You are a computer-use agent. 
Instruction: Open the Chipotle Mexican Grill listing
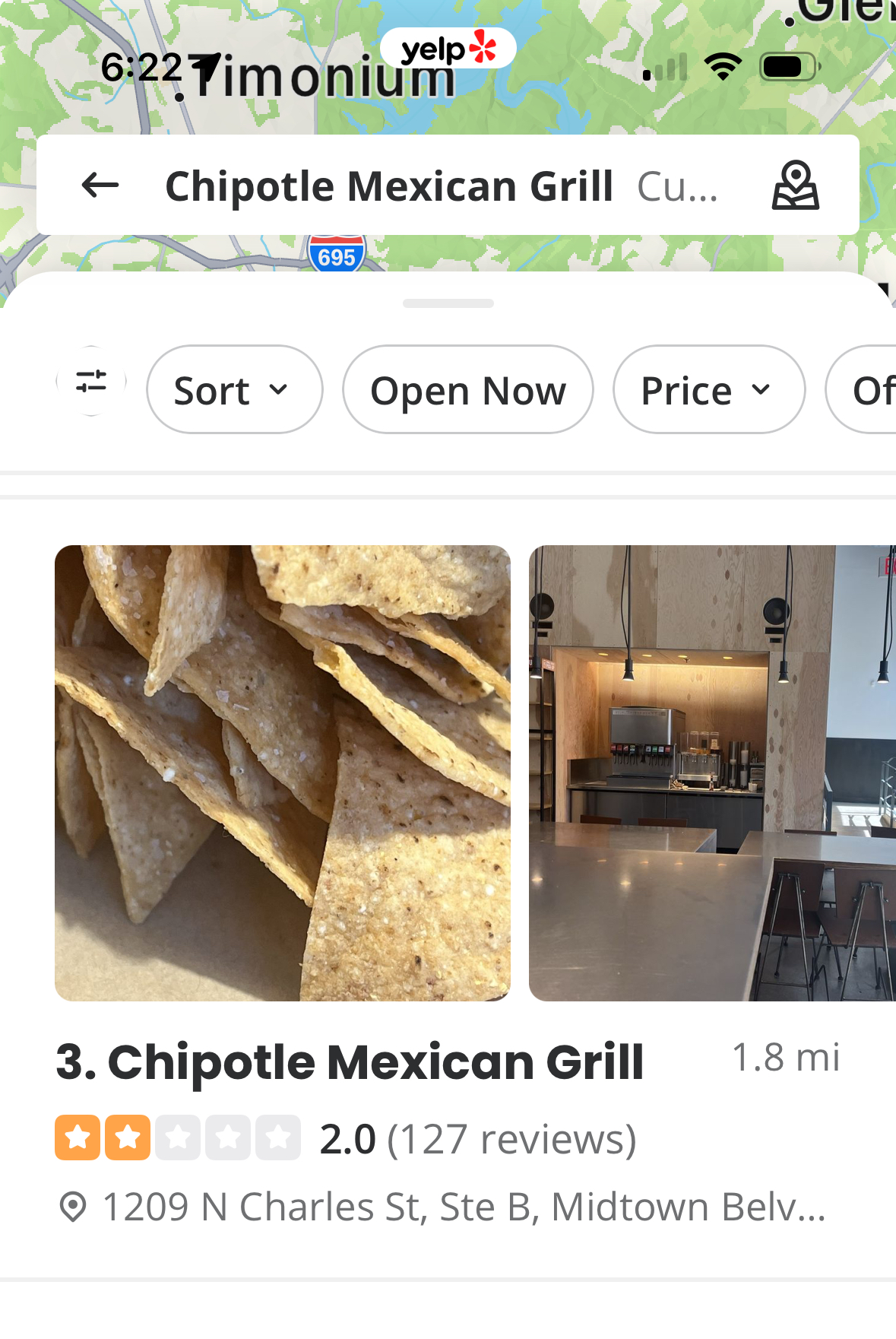[x=350, y=1061]
